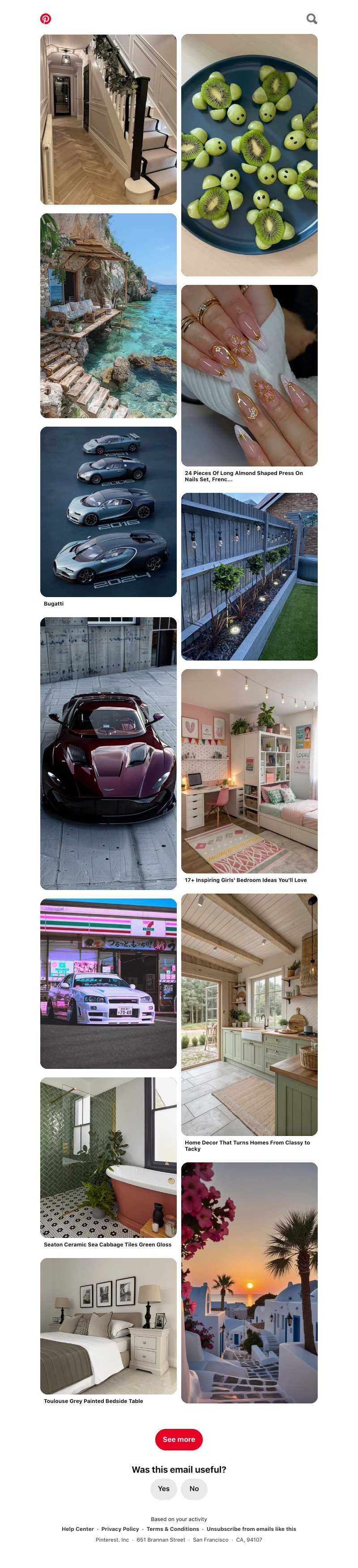Screen dimensions: 358x1568
Task: Open the seaside cliff terrace pin
Action: [x=108, y=315]
